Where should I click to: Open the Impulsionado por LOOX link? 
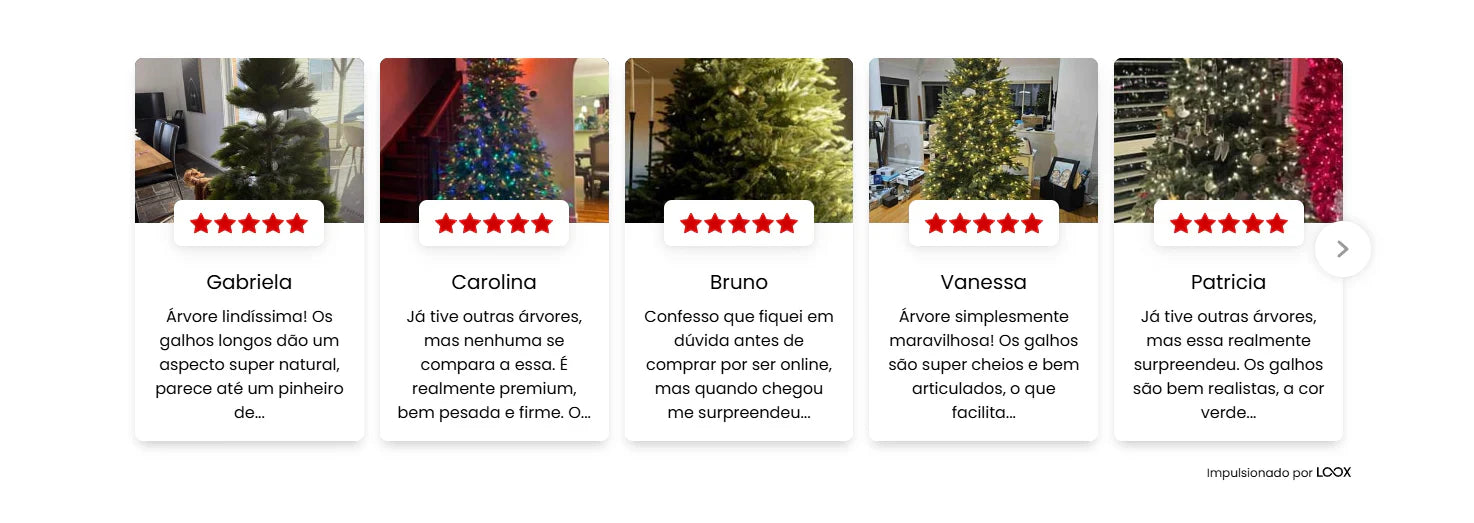click(1278, 473)
